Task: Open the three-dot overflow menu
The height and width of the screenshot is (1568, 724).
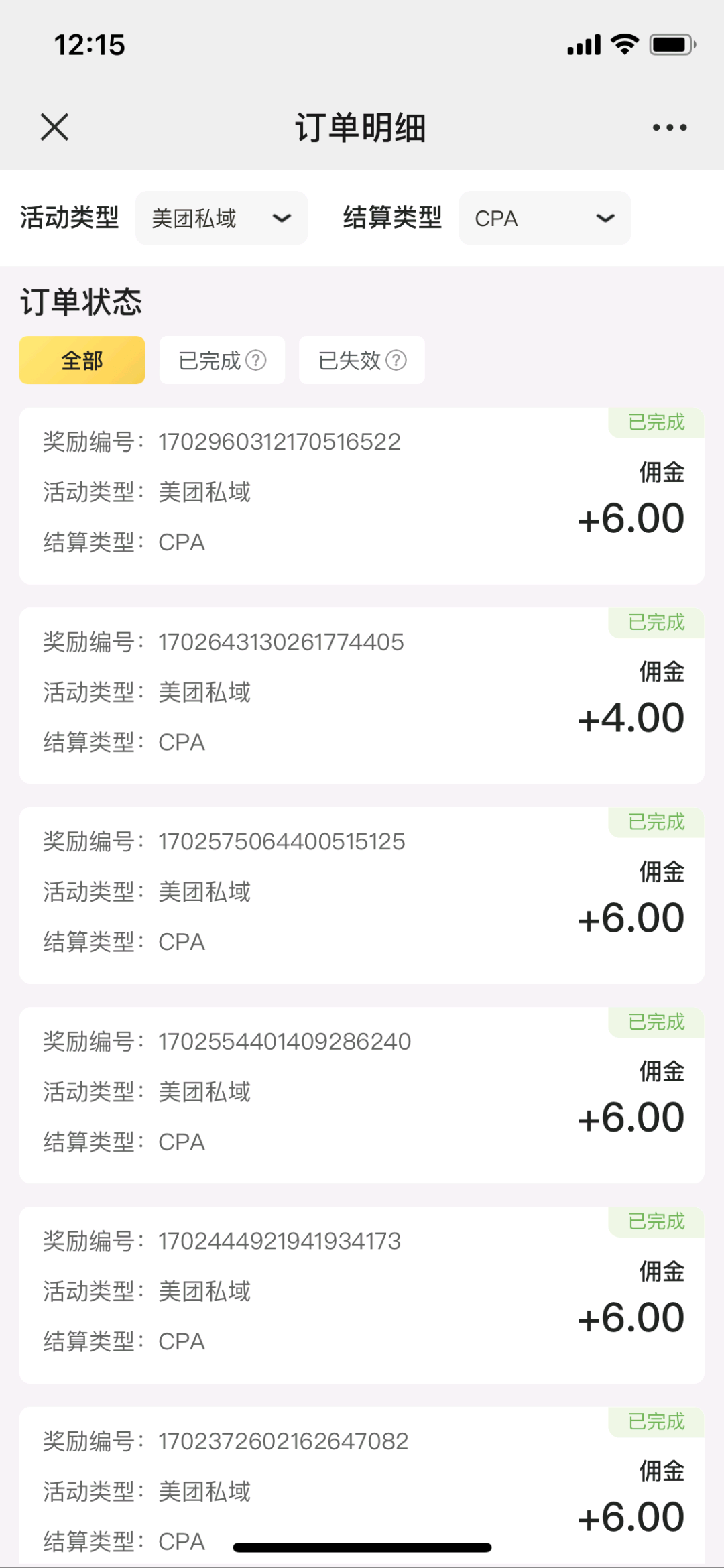Action: (x=670, y=127)
